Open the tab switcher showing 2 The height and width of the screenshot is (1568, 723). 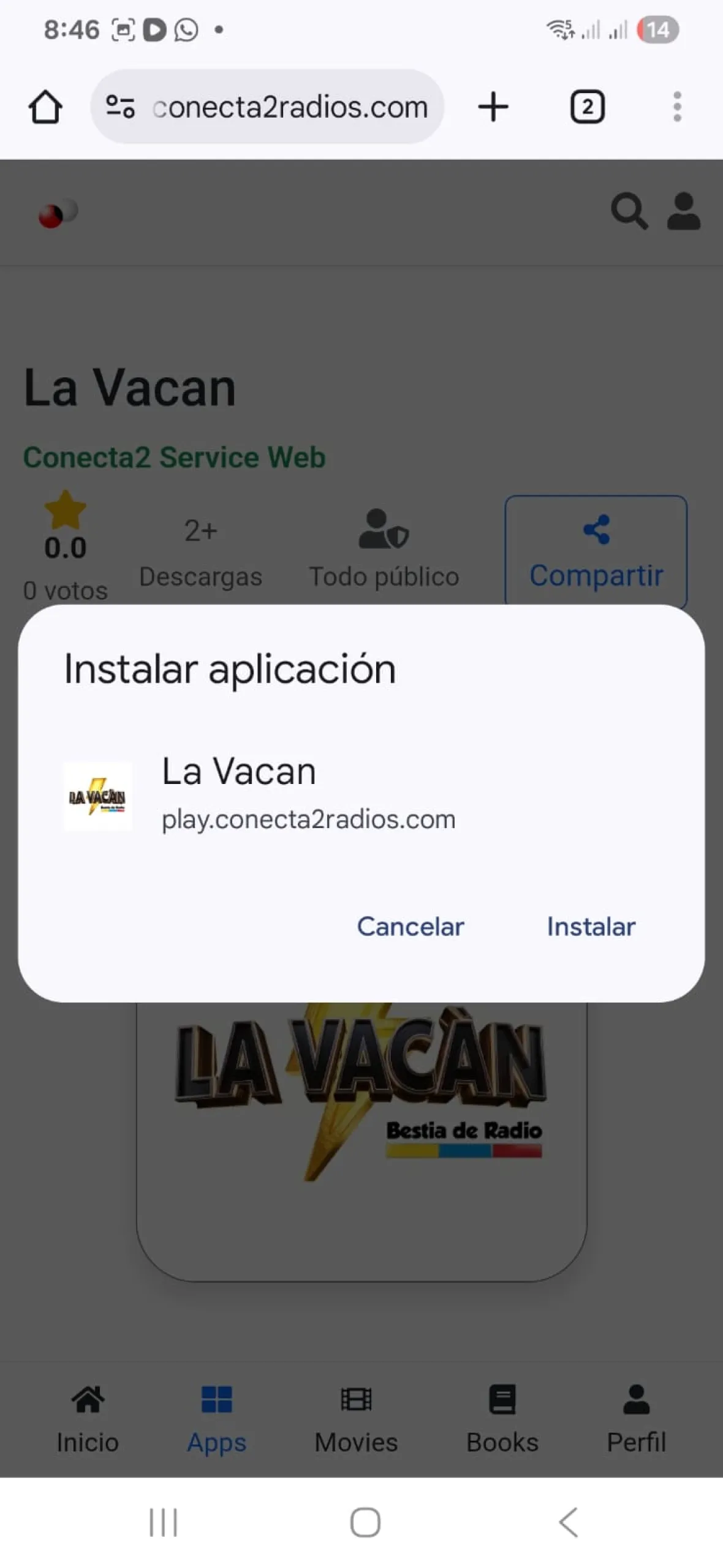pyautogui.click(x=587, y=107)
